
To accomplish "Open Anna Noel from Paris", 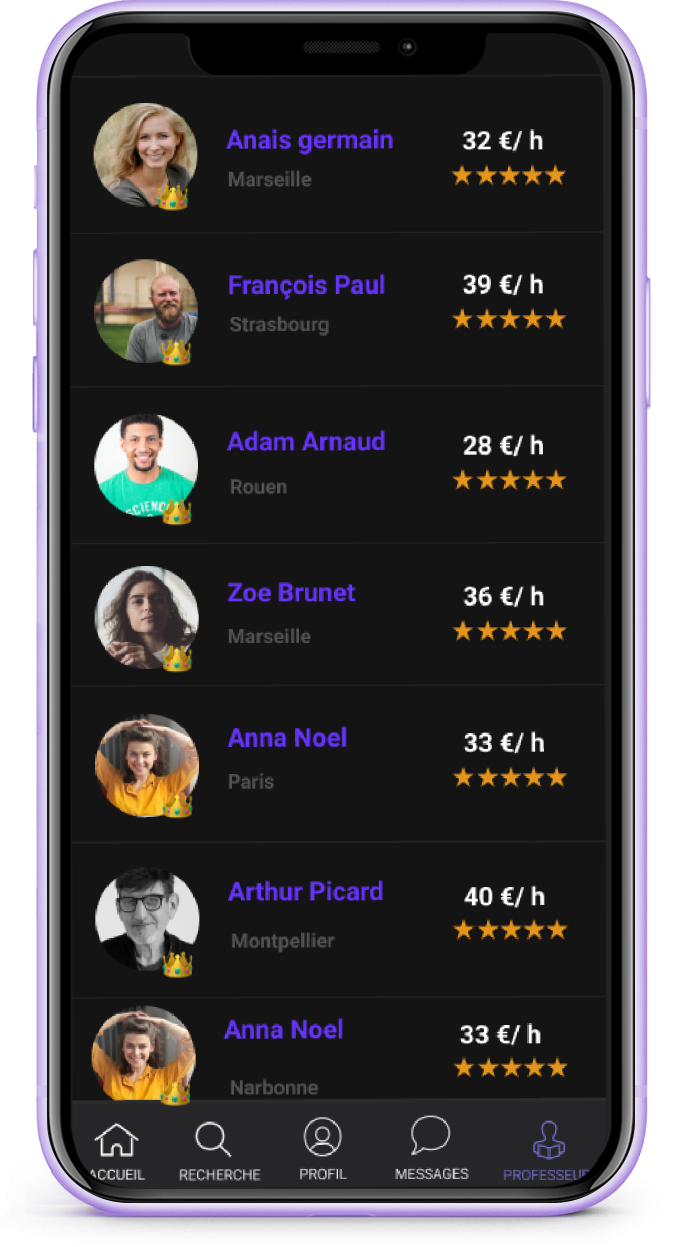I will coord(338,763).
